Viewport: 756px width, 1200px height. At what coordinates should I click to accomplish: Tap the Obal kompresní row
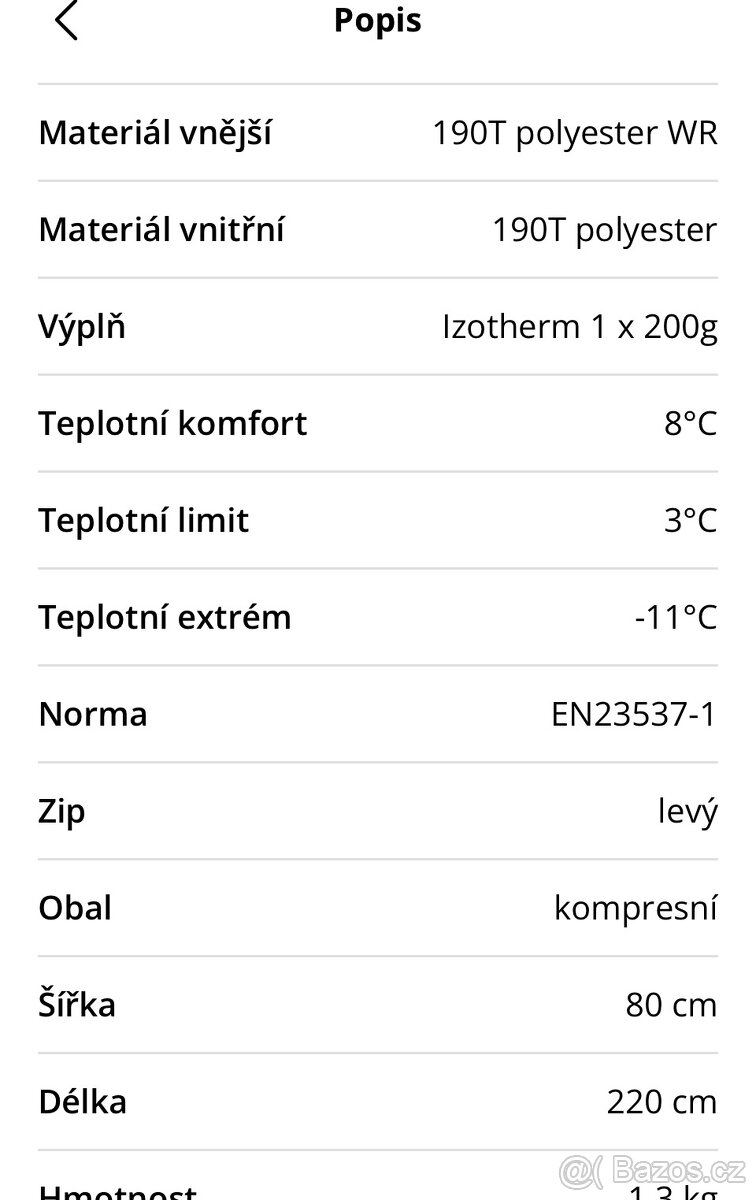[x=378, y=907]
